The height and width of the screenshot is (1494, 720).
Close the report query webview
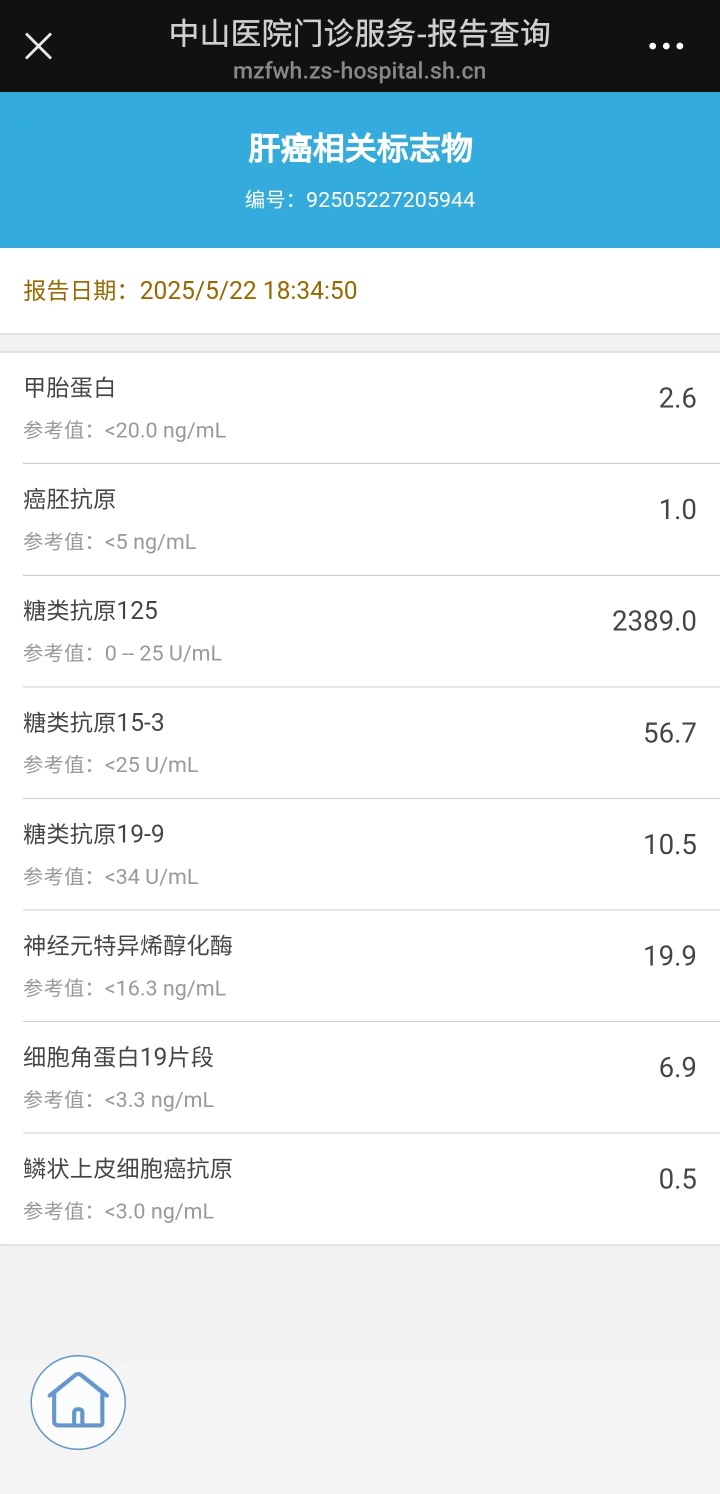coord(38,46)
